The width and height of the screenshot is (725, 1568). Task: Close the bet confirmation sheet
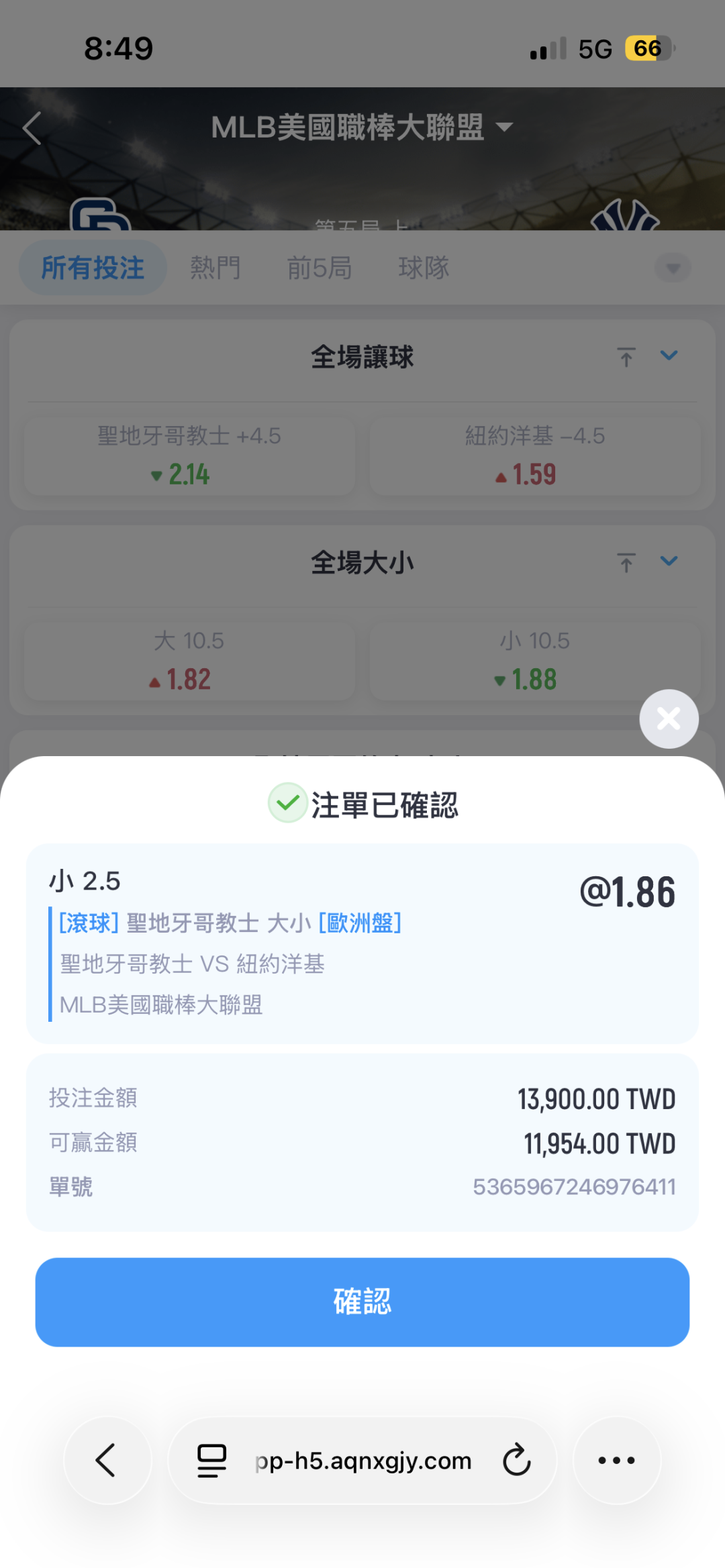pyautogui.click(x=669, y=719)
